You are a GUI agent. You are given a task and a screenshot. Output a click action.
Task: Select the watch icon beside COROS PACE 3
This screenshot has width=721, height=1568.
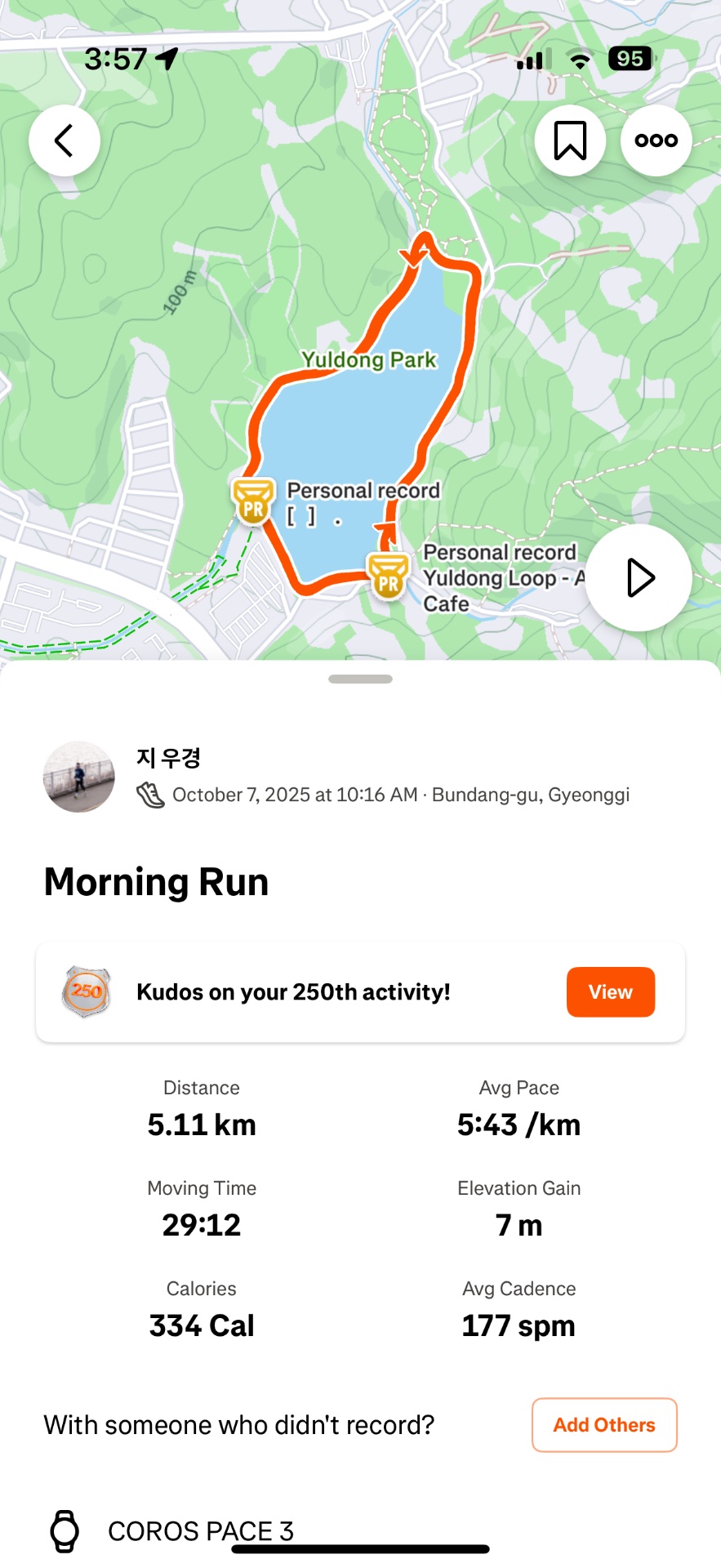pos(65,1531)
